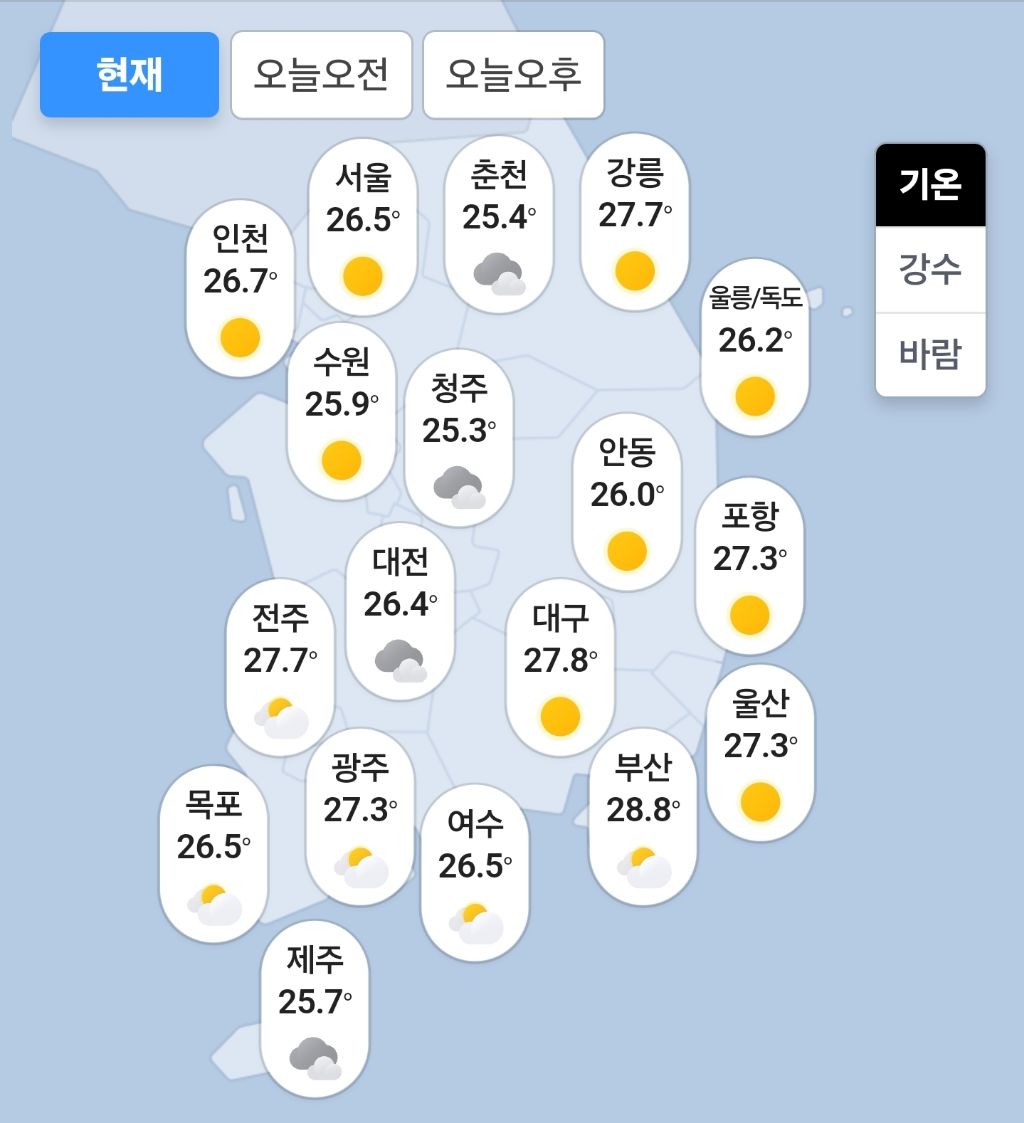Select the 현재 tab
The image size is (1024, 1123).
coord(130,74)
